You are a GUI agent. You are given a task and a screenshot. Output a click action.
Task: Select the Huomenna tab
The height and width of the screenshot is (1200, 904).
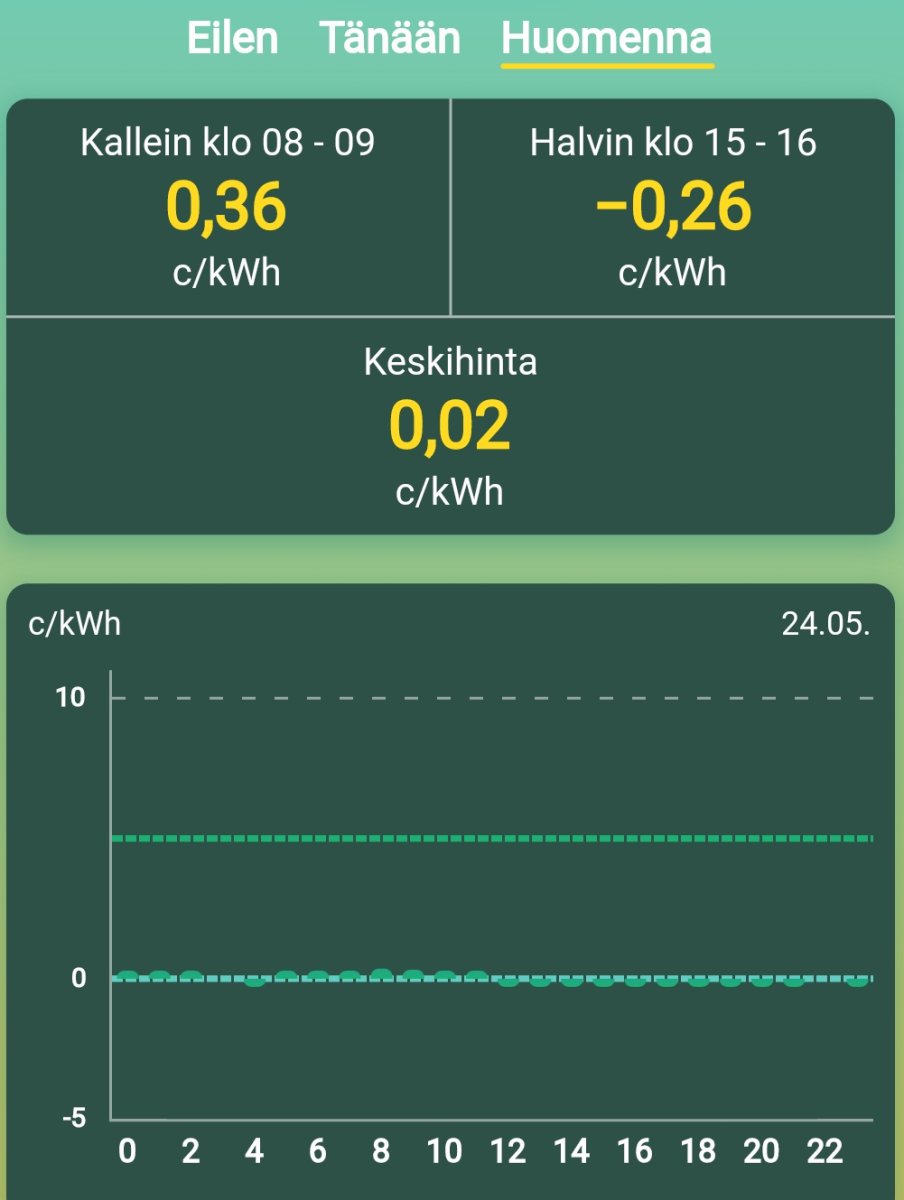click(607, 38)
